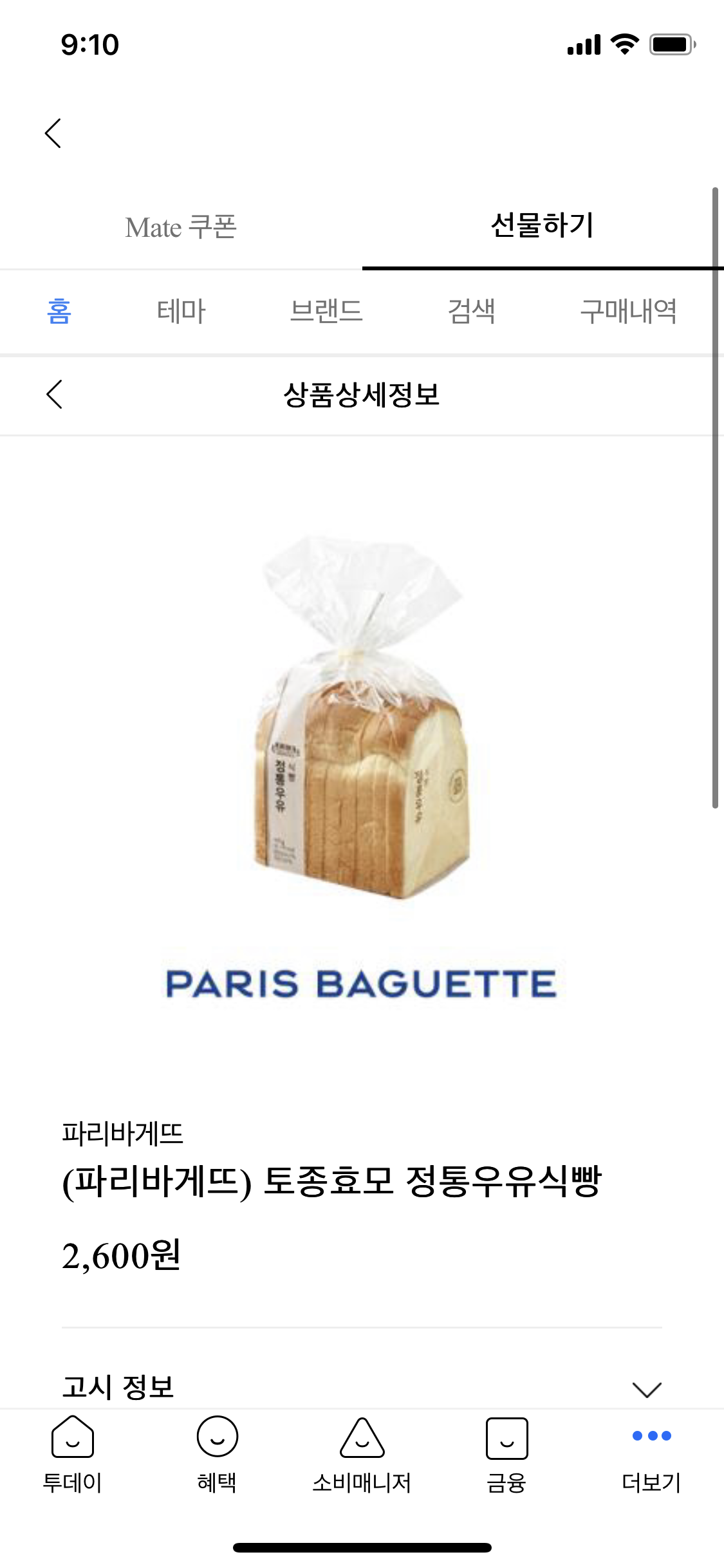Viewport: 724px width, 1568px height.
Task: View the 구매내역 sub-tab
Action: (x=628, y=312)
